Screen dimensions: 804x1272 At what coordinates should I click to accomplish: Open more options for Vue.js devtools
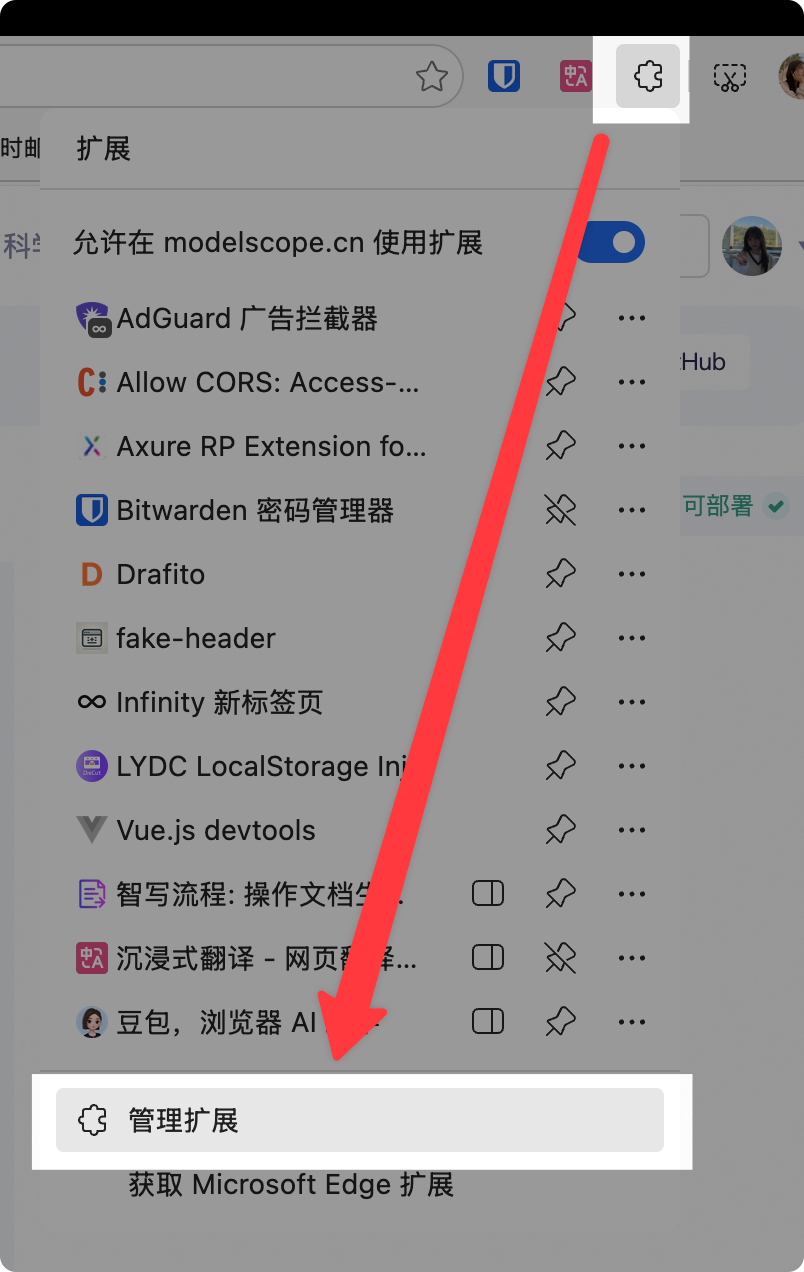tap(632, 830)
